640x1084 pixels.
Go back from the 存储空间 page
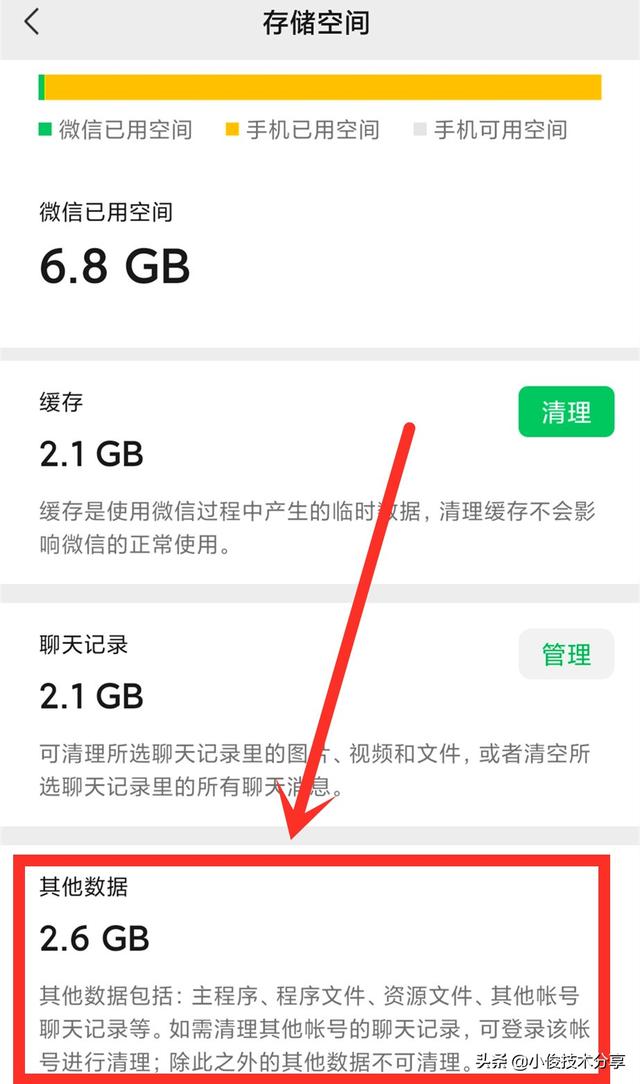click(32, 22)
